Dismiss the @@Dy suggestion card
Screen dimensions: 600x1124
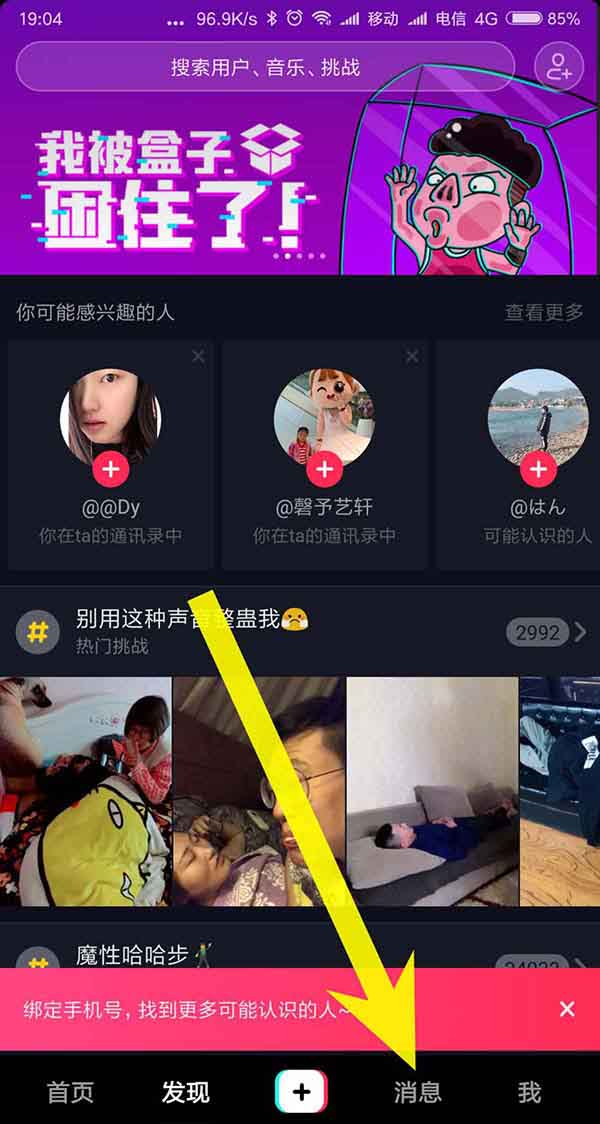pos(198,356)
